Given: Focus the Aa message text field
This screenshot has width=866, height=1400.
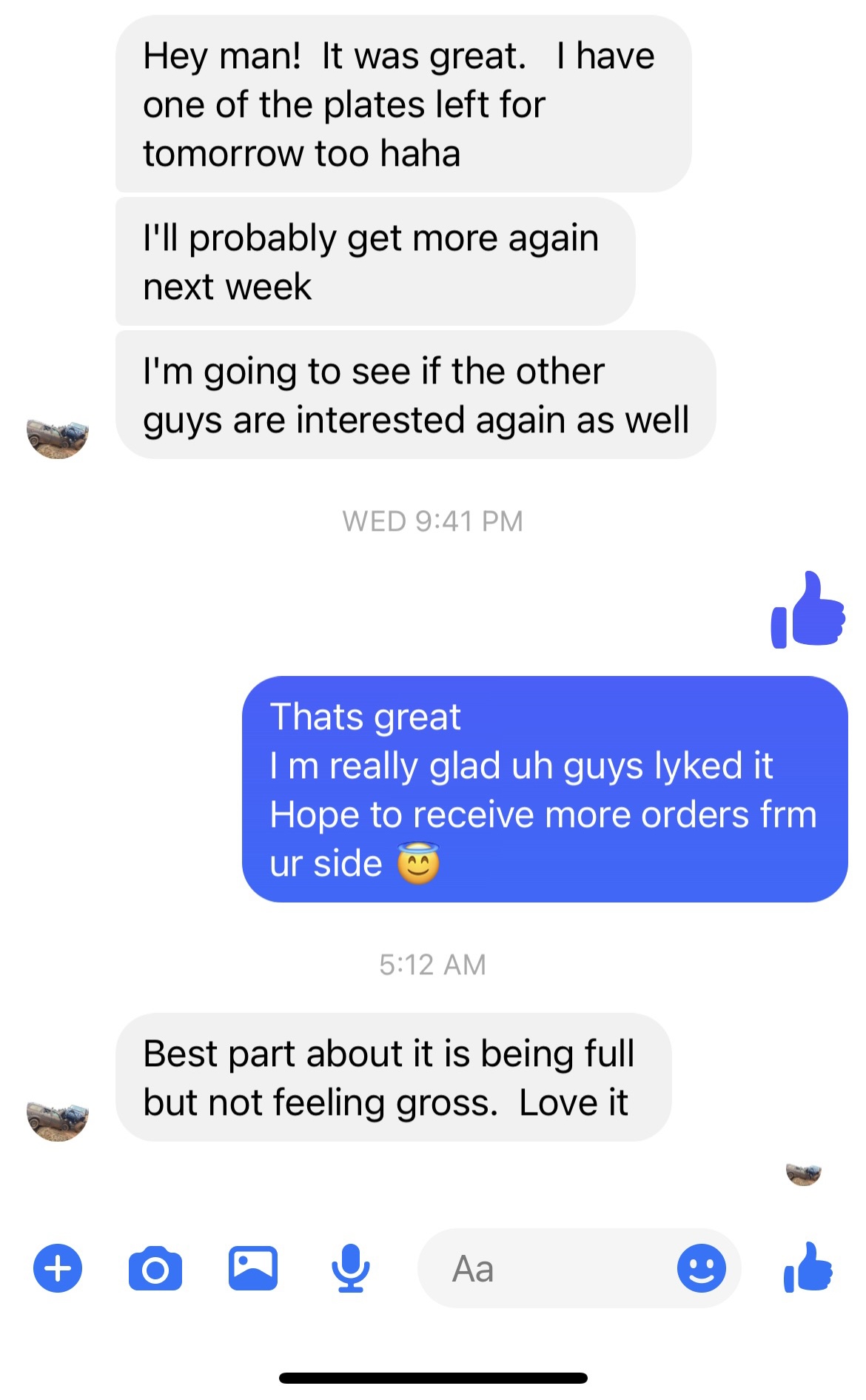Looking at the screenshot, I should pos(548,1268).
